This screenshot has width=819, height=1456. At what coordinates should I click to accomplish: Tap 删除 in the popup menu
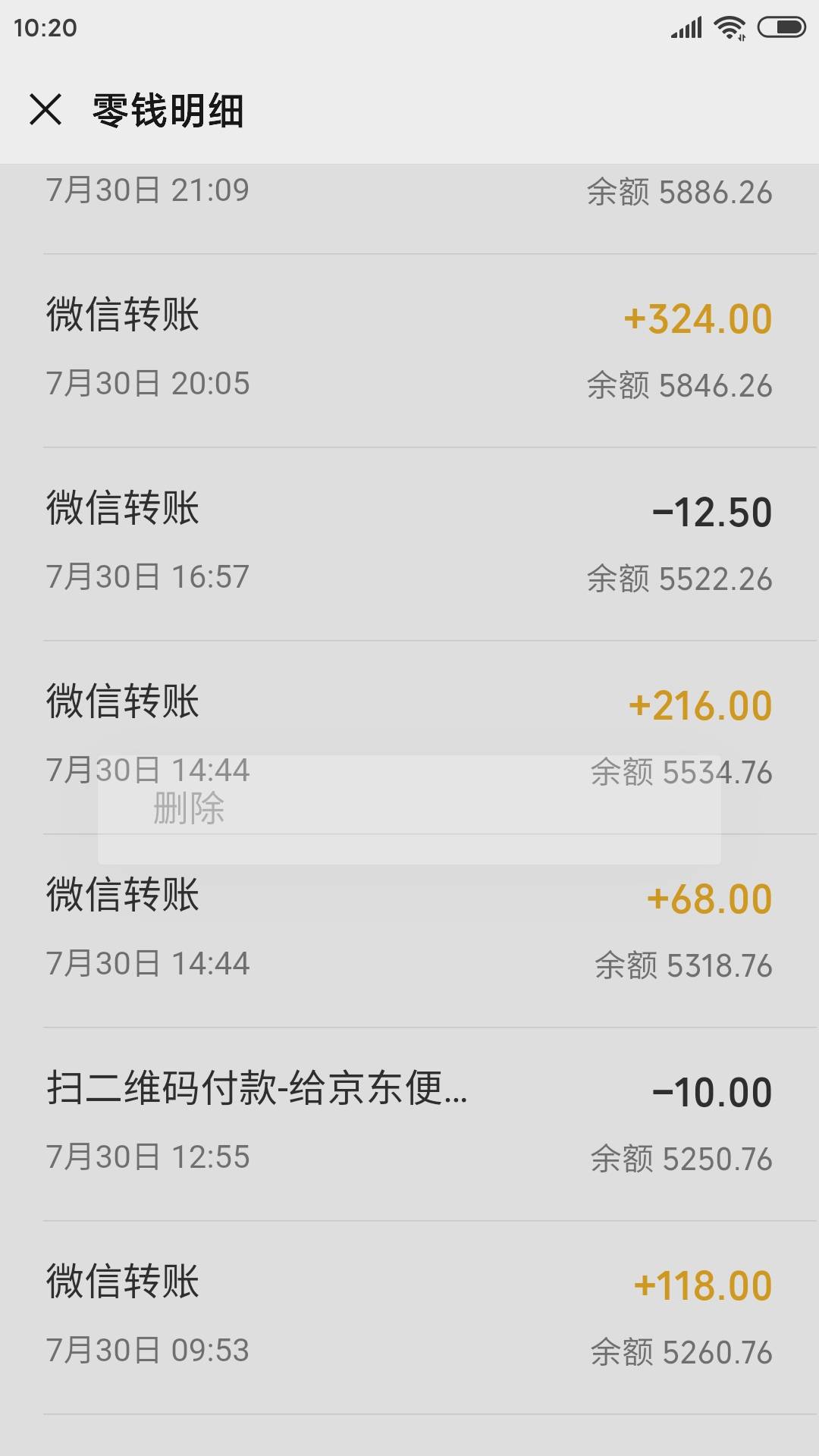(x=190, y=808)
